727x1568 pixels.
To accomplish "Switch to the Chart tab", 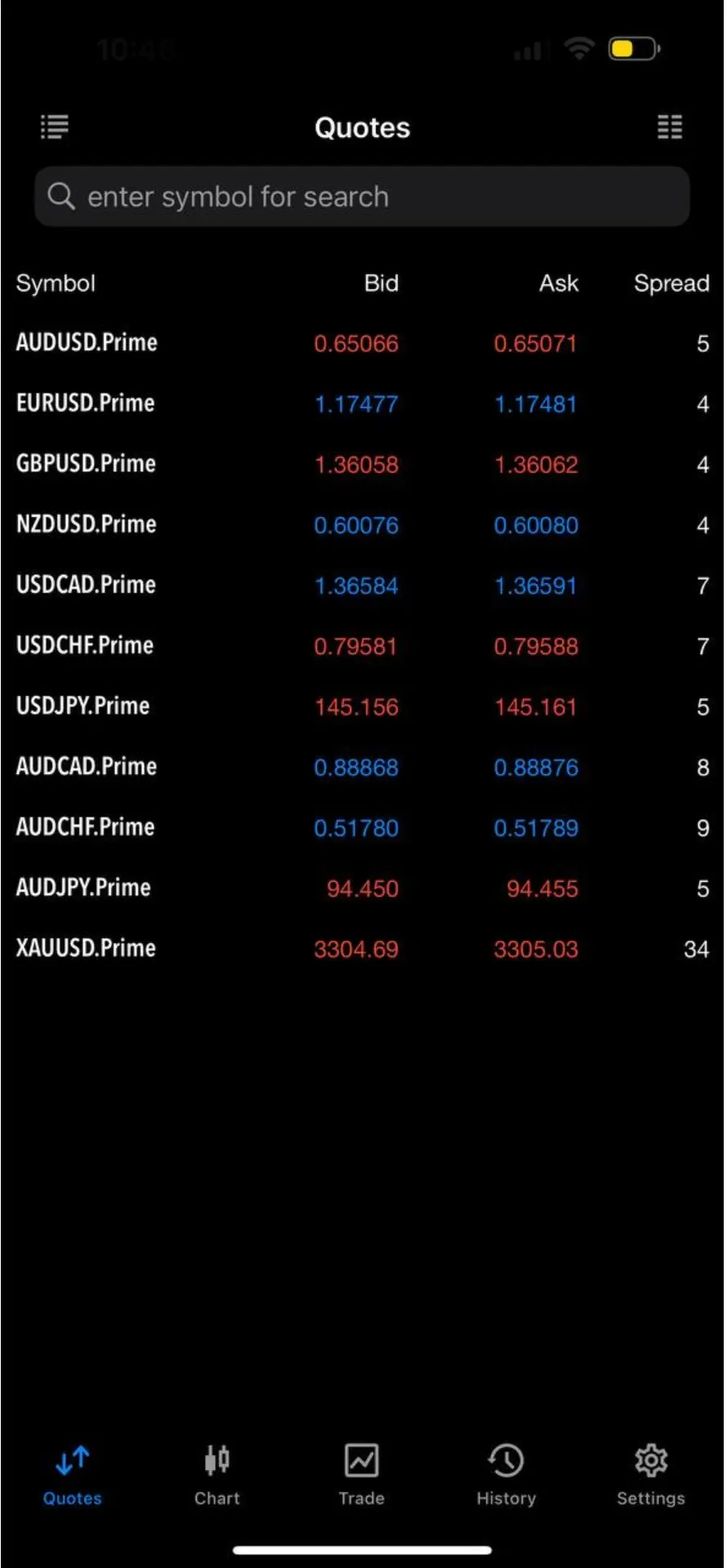I will (217, 1475).
